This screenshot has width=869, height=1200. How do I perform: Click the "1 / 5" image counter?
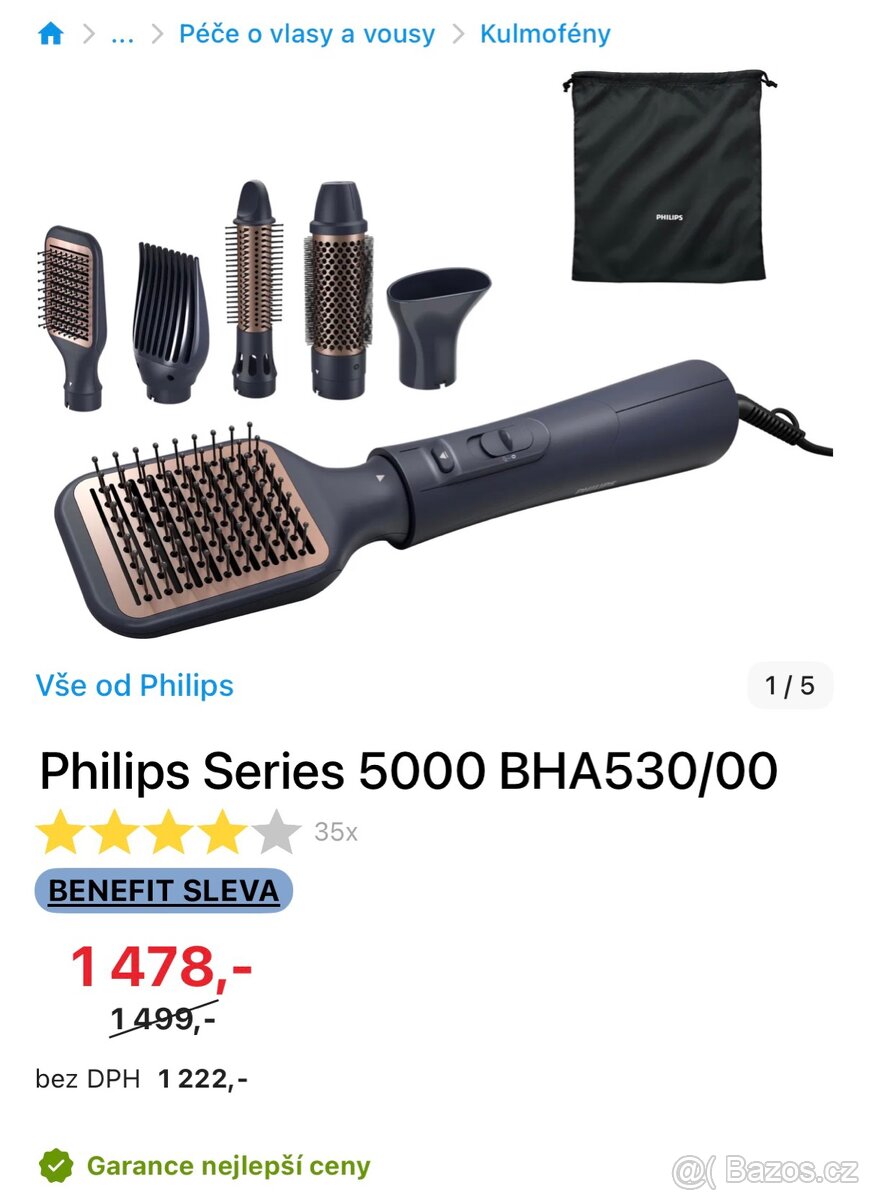tap(790, 686)
